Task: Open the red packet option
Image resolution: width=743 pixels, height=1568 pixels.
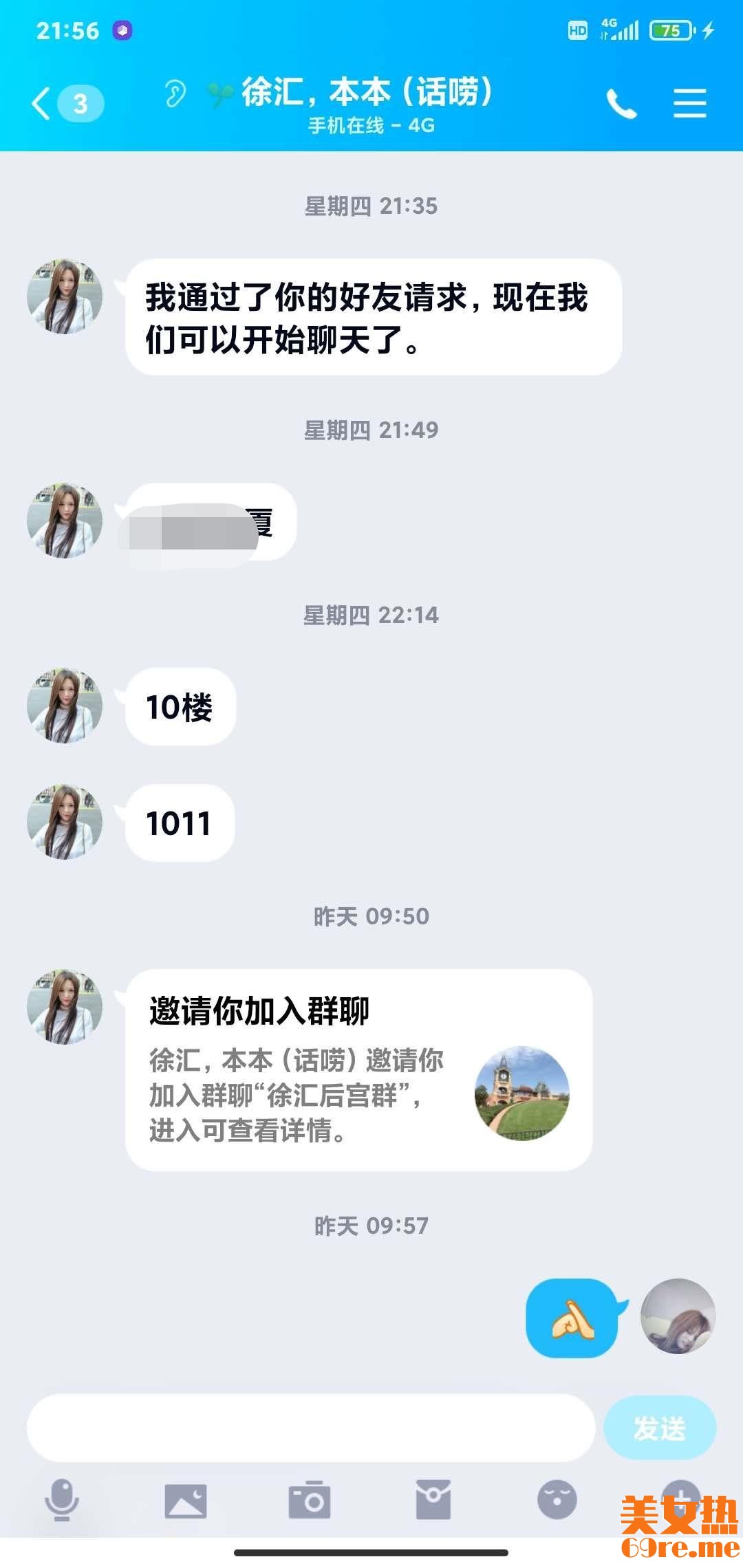Action: tap(433, 1500)
